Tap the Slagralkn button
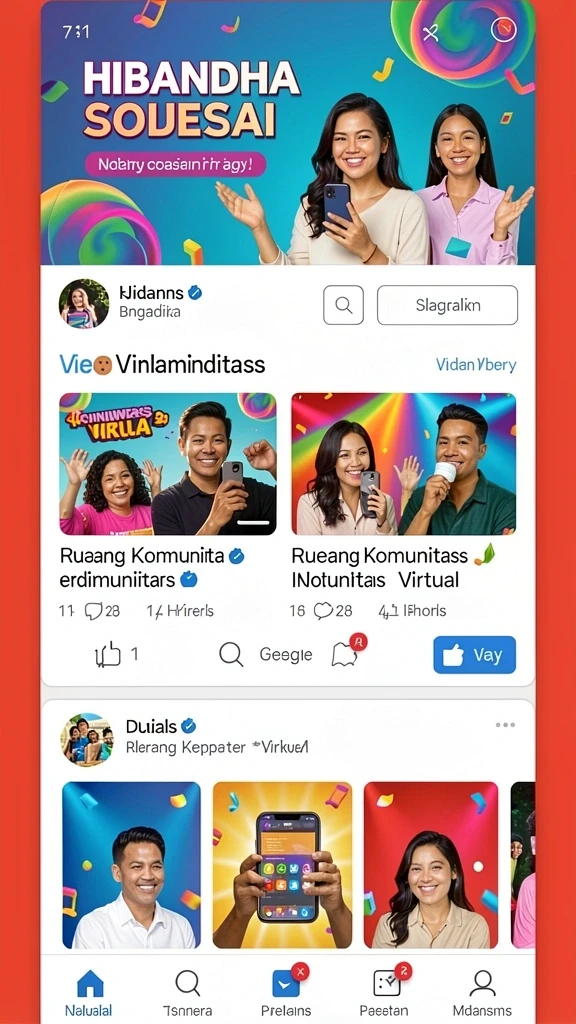This screenshot has width=576, height=1024. 447,305
